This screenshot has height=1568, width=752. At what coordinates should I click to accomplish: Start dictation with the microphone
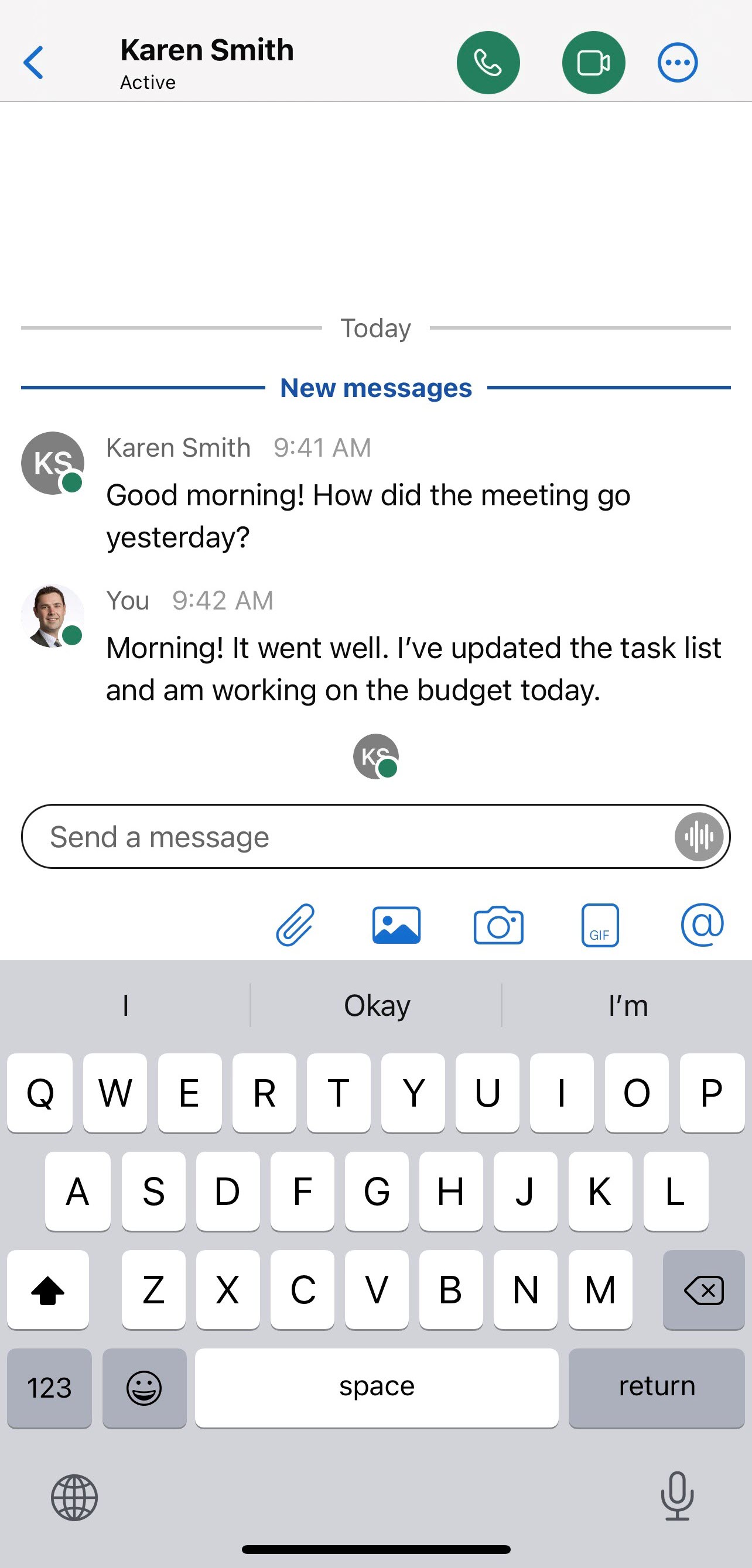coord(677,1495)
